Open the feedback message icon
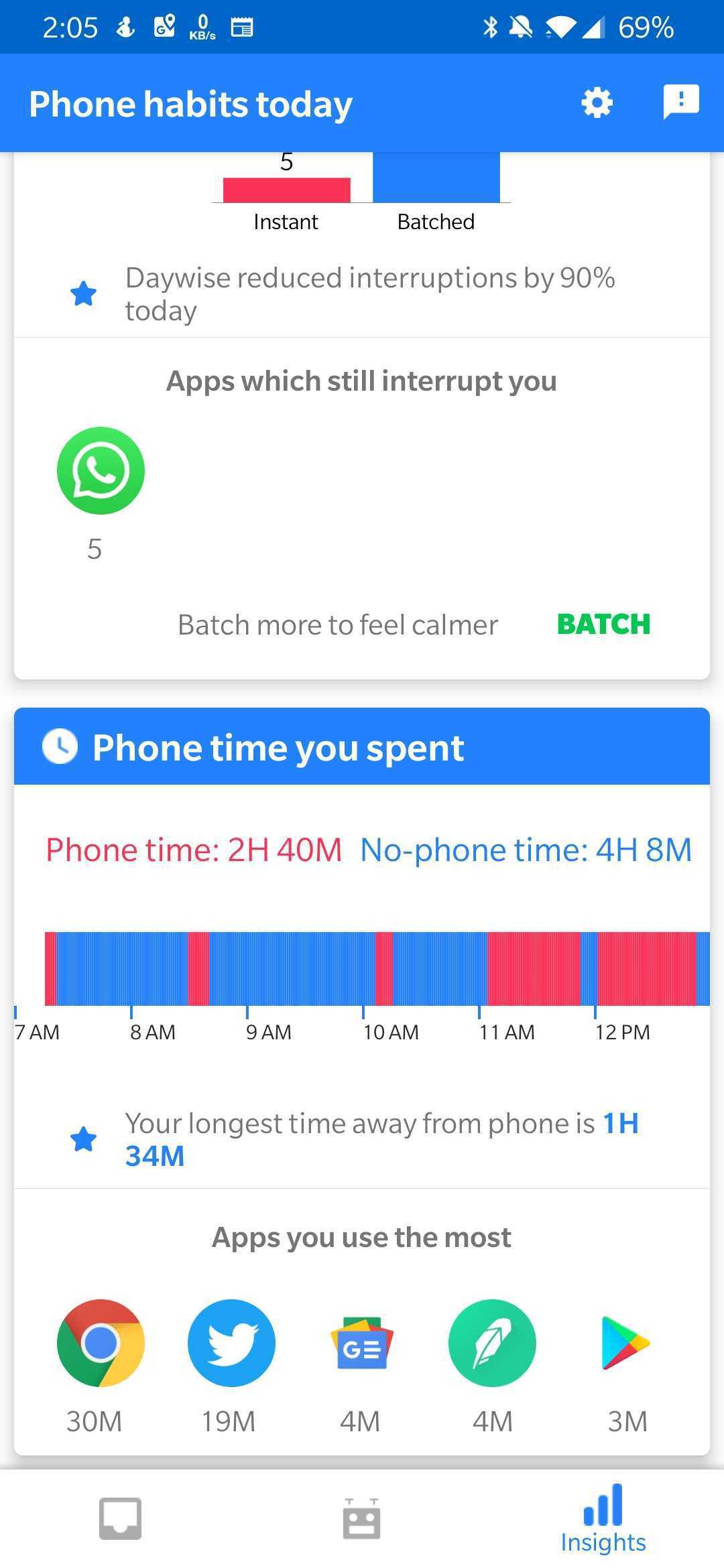This screenshot has height=1568, width=724. point(680,102)
